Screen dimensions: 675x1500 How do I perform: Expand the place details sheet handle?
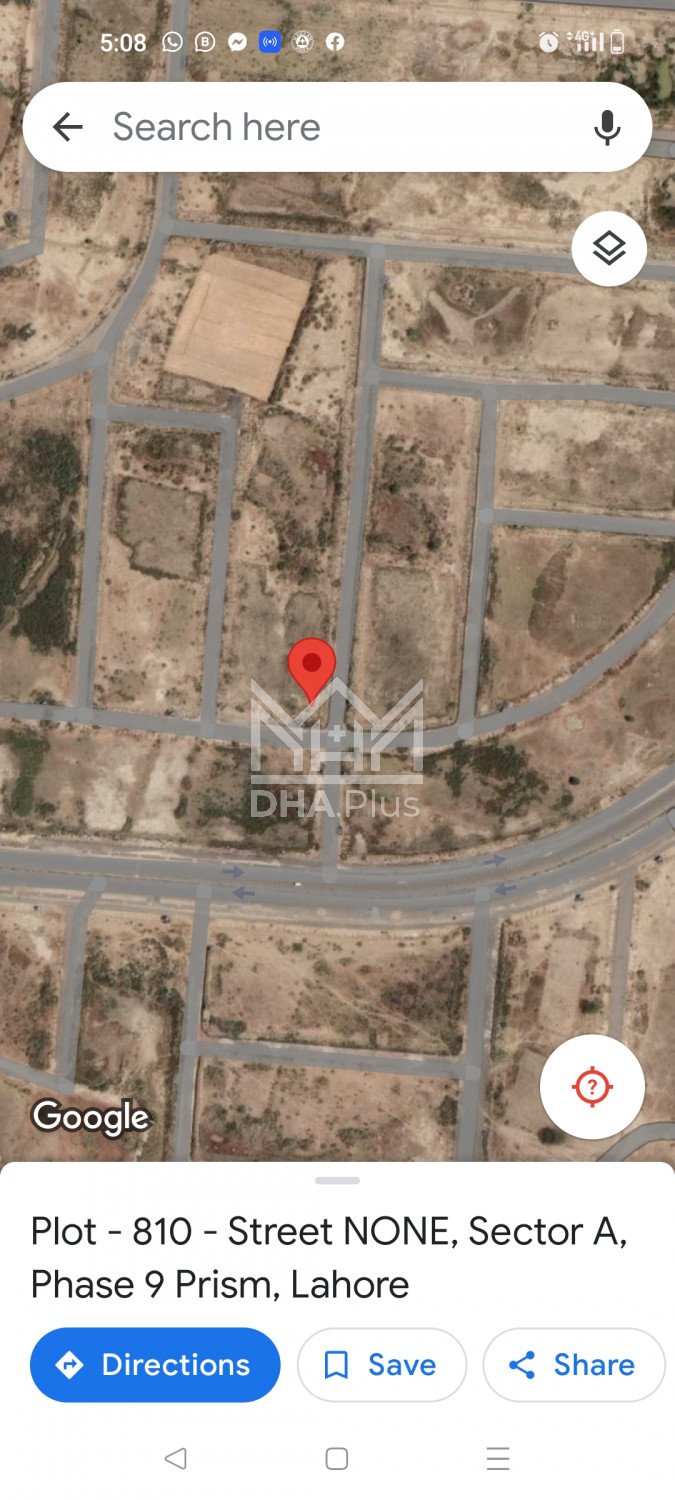[x=337, y=1181]
